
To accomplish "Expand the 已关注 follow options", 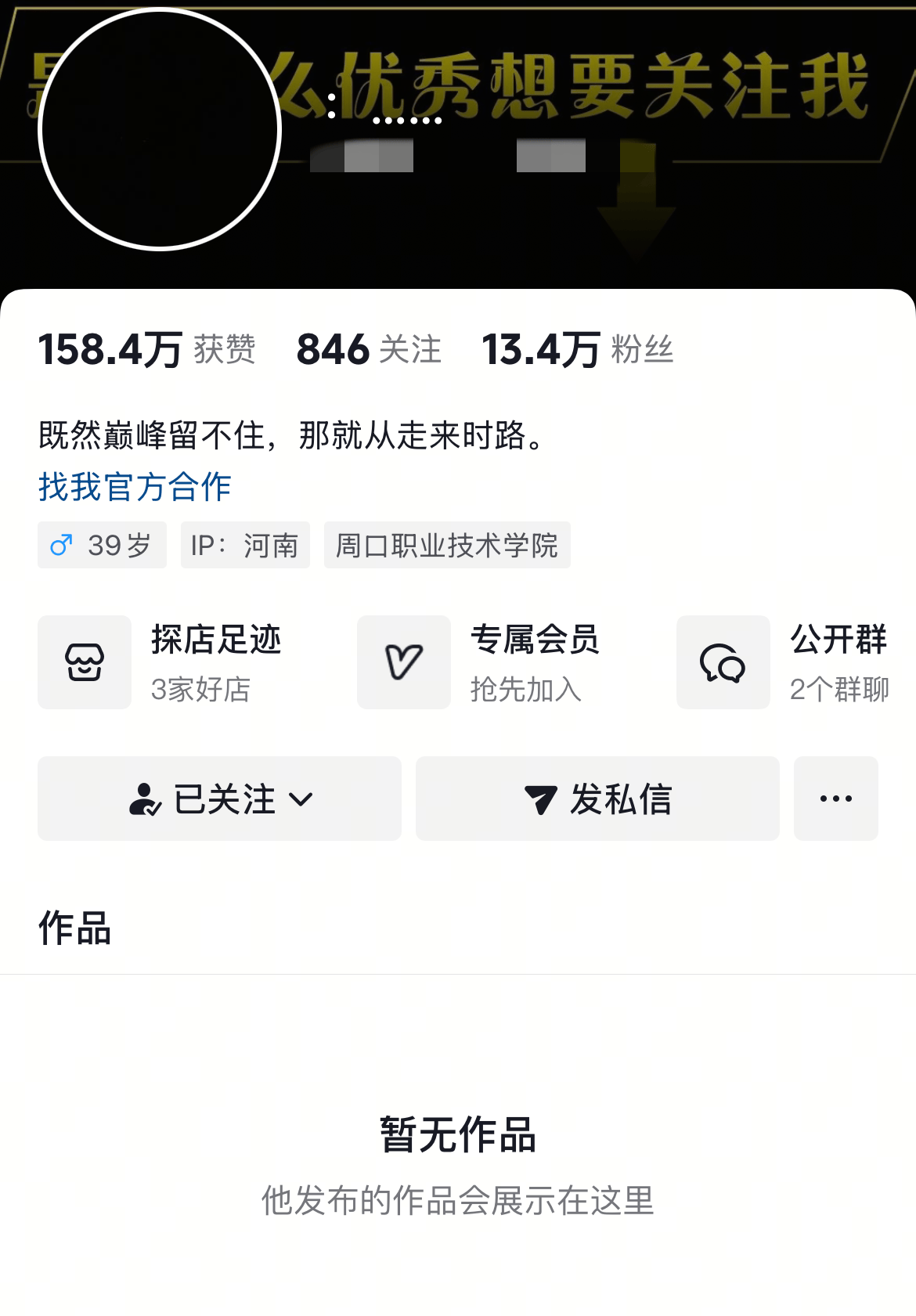I will [219, 799].
